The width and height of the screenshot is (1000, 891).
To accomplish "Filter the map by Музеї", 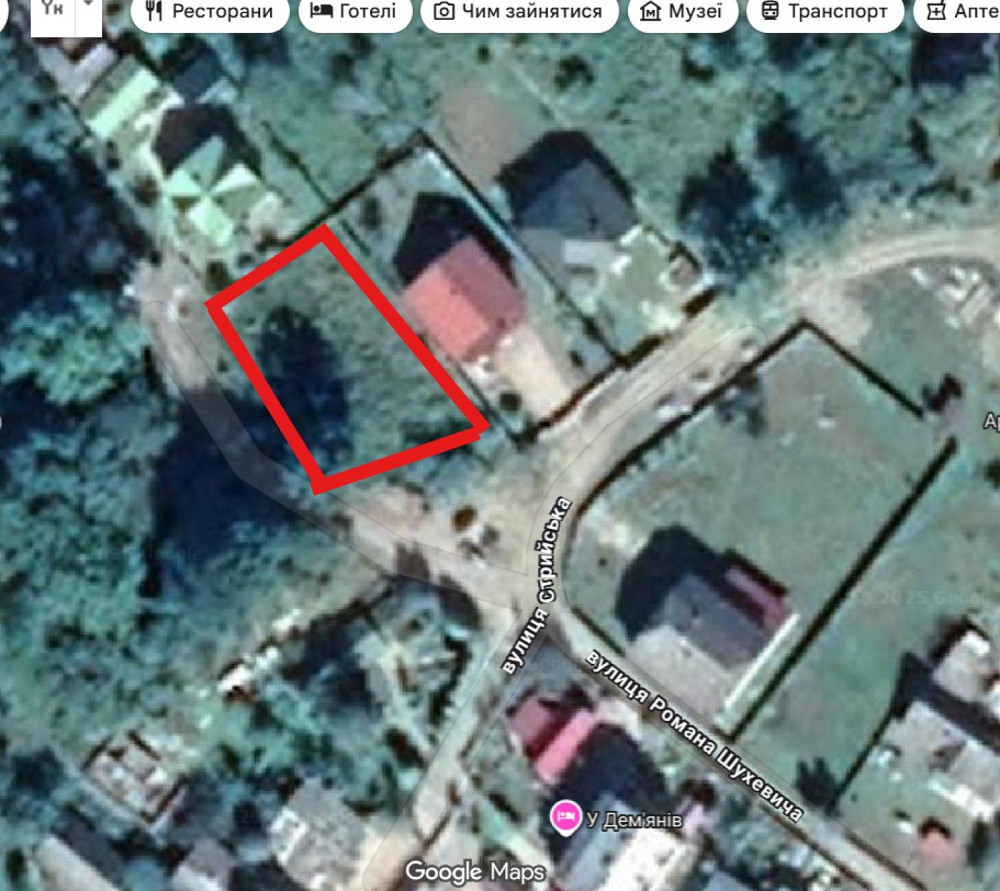I will [683, 12].
